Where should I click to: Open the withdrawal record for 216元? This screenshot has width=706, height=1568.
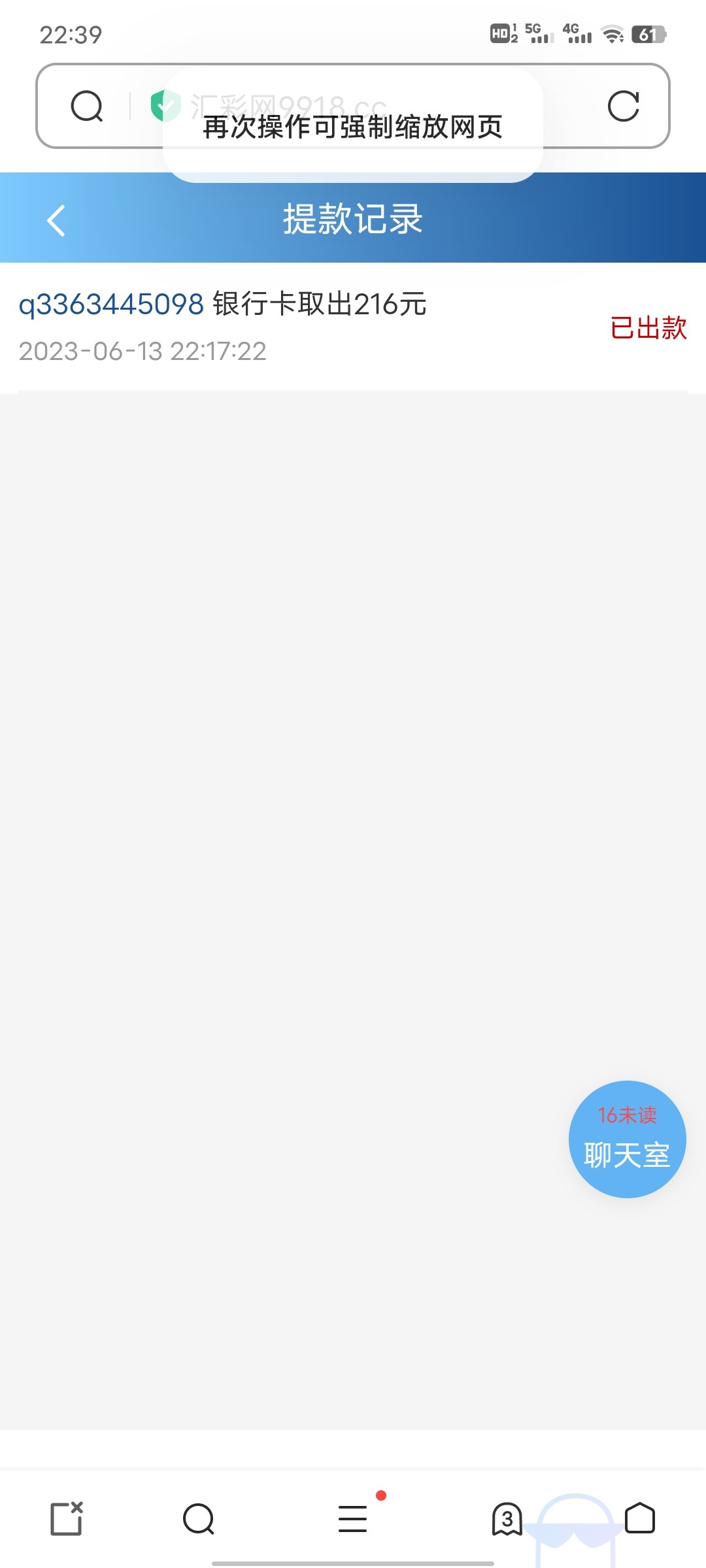[x=353, y=327]
